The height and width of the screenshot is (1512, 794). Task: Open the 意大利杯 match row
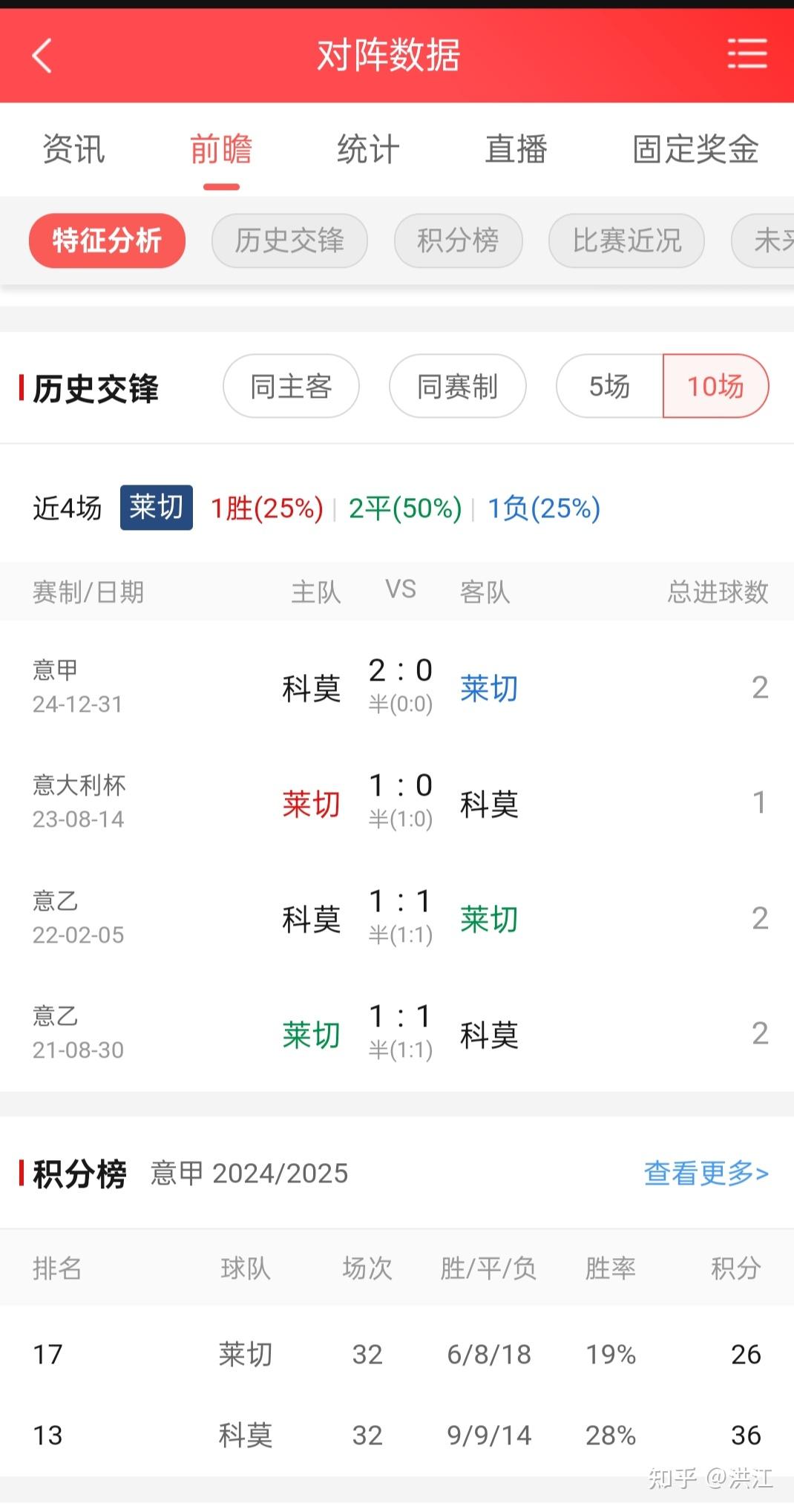pos(397,800)
